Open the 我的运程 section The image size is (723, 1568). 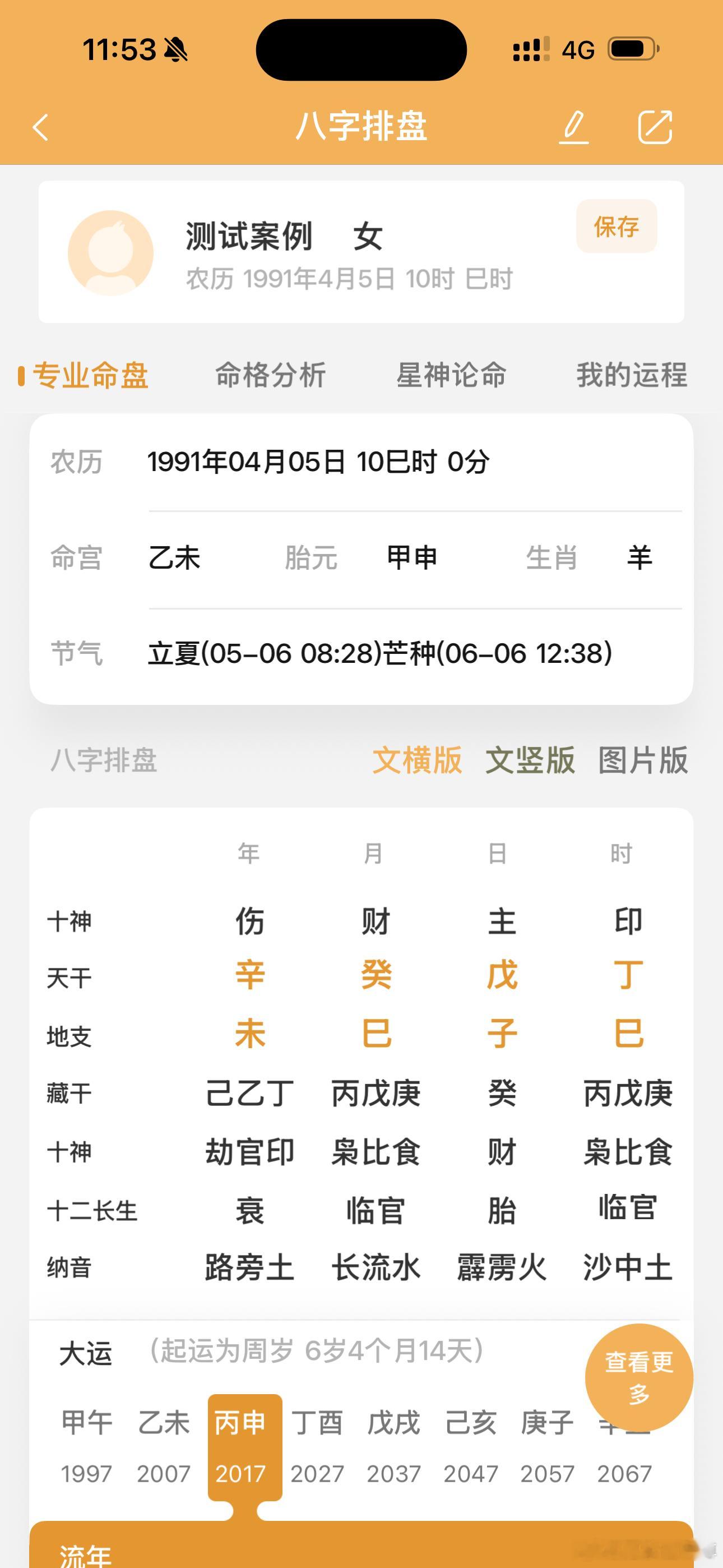632,376
